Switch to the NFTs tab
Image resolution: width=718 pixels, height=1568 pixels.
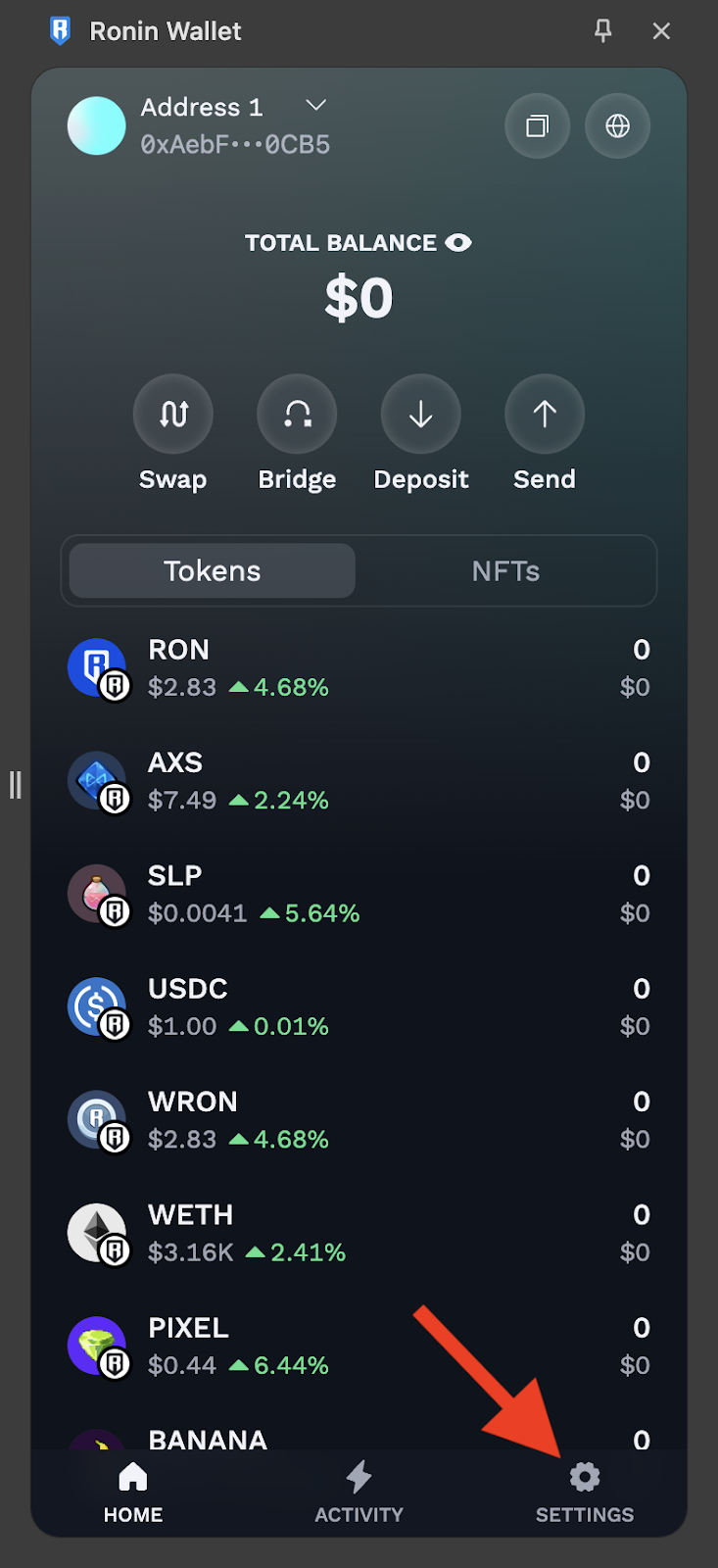pos(505,570)
